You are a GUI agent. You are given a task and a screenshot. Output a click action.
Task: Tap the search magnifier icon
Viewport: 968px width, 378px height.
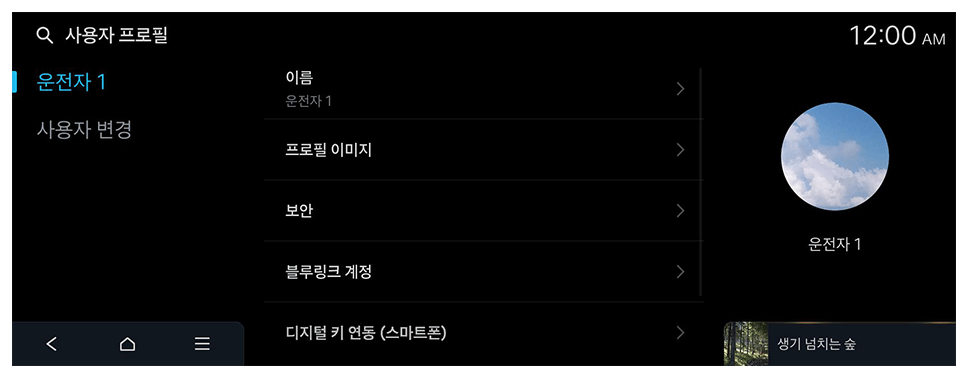click(44, 36)
